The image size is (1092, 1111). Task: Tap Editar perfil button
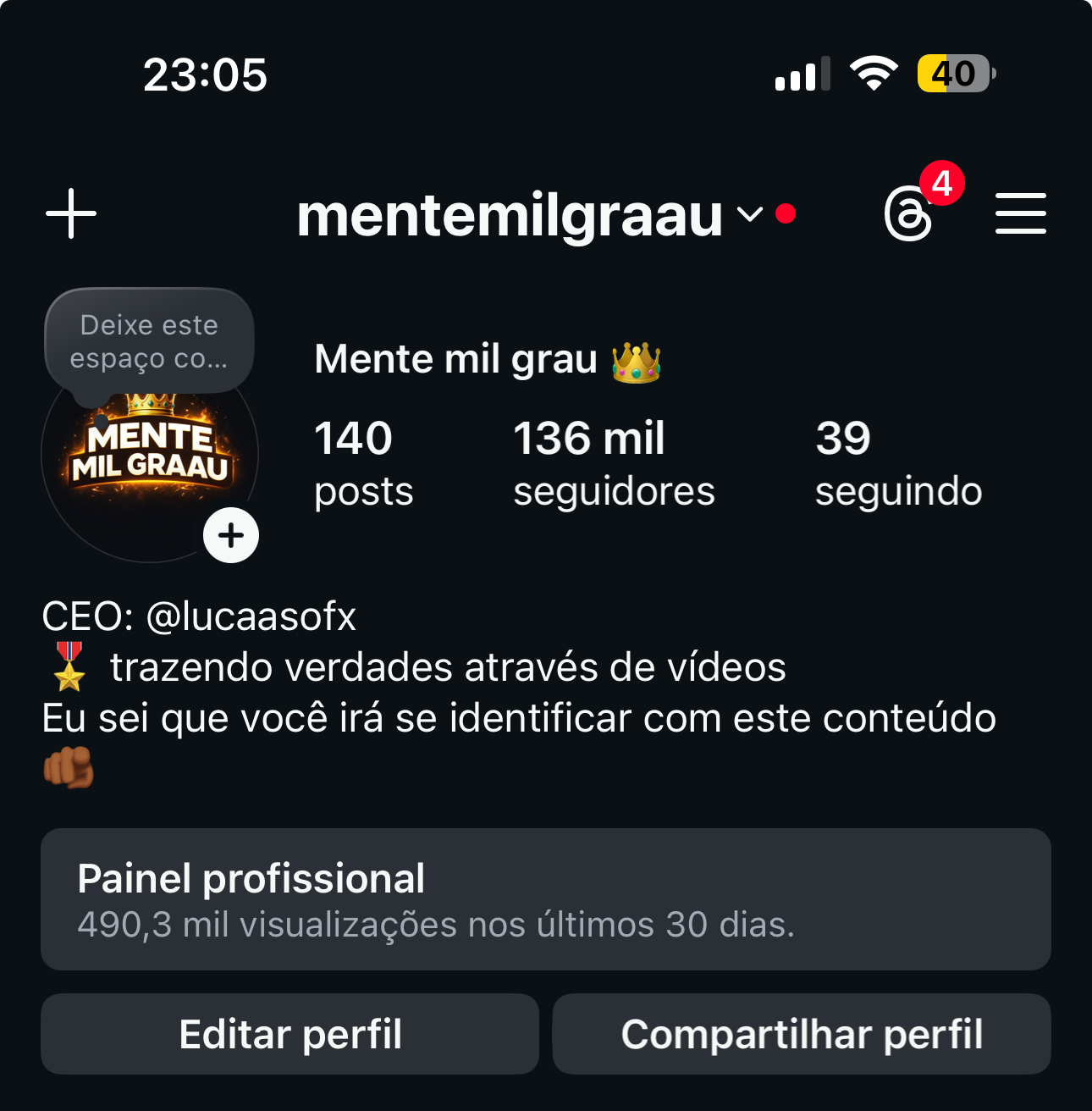[x=290, y=1034]
